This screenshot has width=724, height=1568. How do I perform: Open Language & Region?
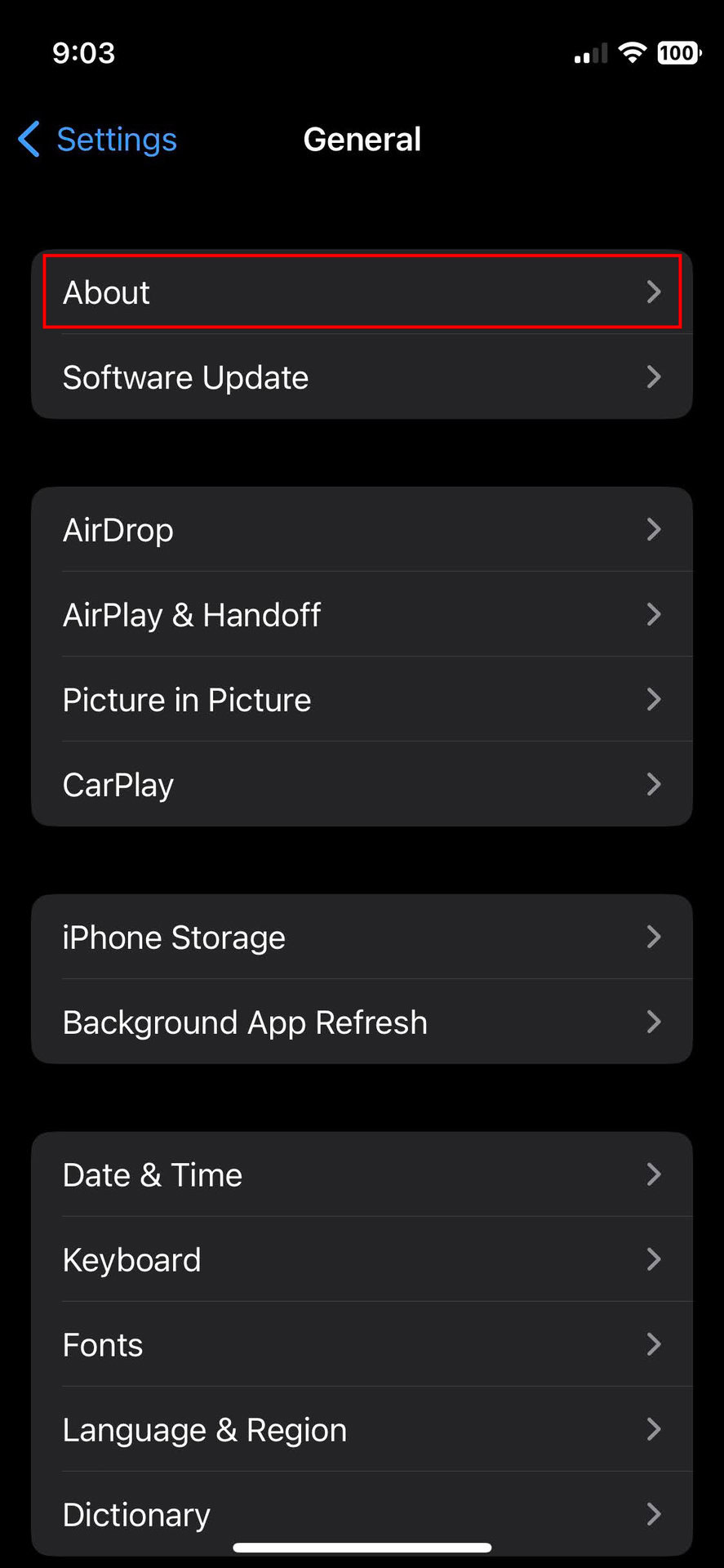point(361,1430)
